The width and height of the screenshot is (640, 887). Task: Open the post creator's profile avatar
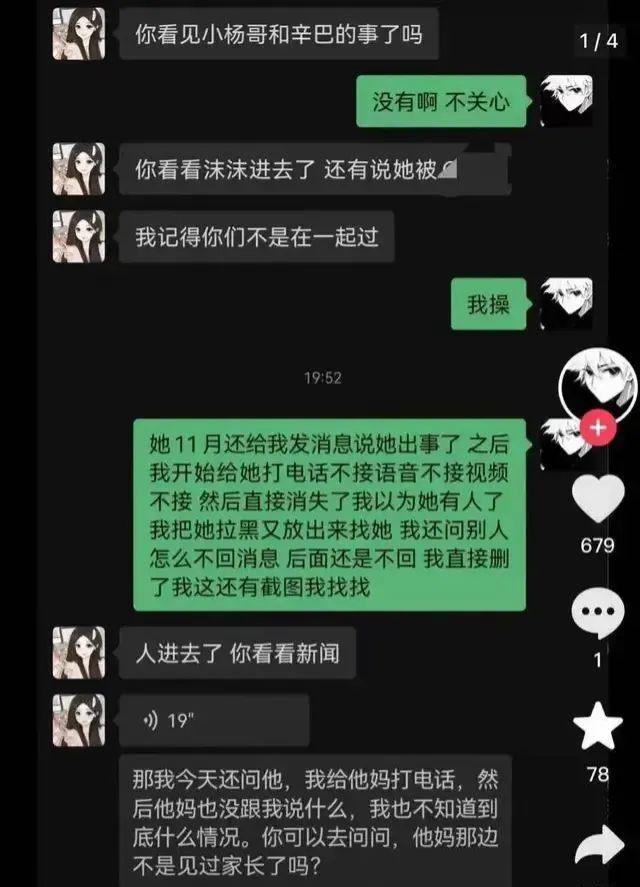tap(598, 384)
